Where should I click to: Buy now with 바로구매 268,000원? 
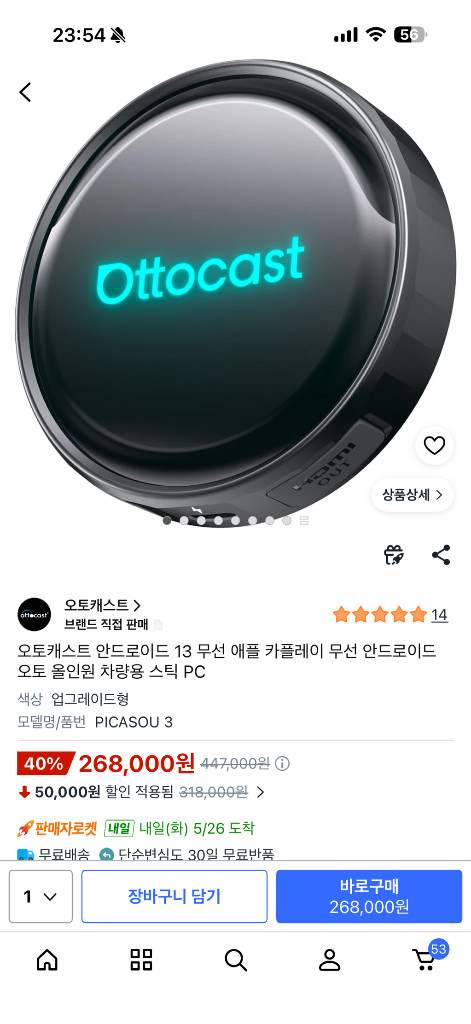(369, 896)
